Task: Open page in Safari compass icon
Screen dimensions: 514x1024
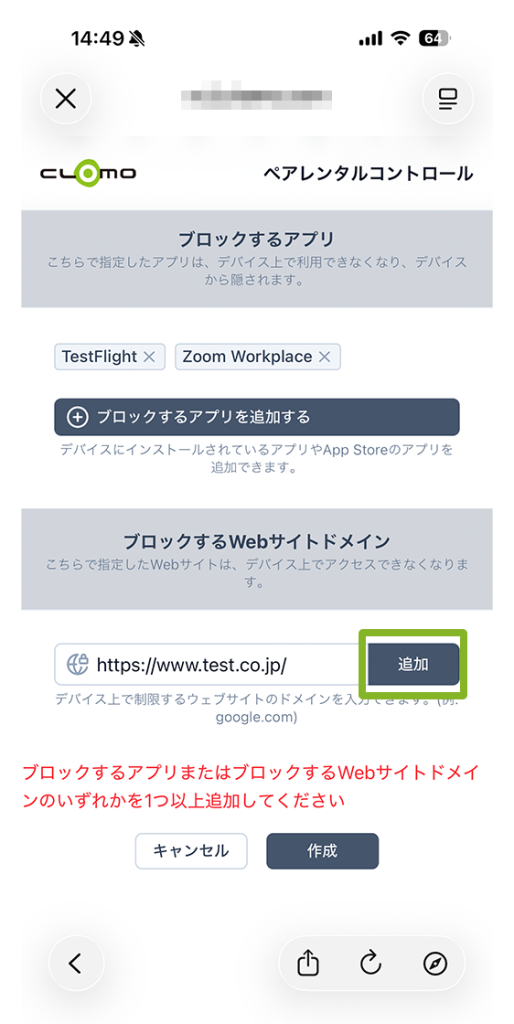Action: pyautogui.click(x=435, y=963)
